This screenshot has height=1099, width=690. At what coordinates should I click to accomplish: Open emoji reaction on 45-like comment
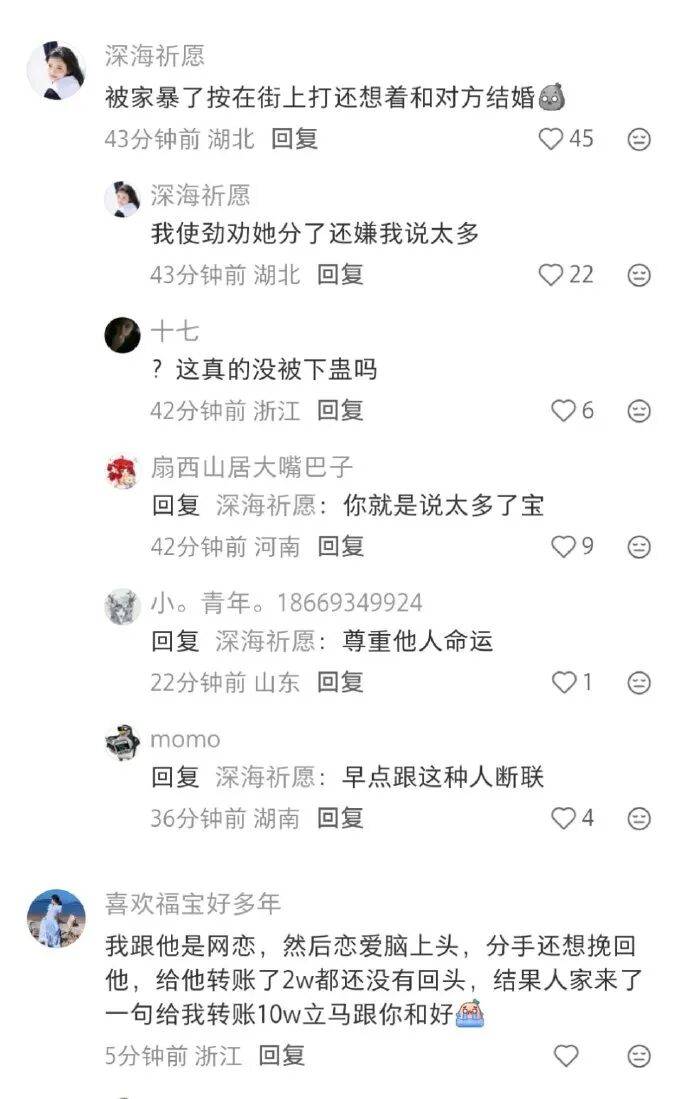[639, 139]
